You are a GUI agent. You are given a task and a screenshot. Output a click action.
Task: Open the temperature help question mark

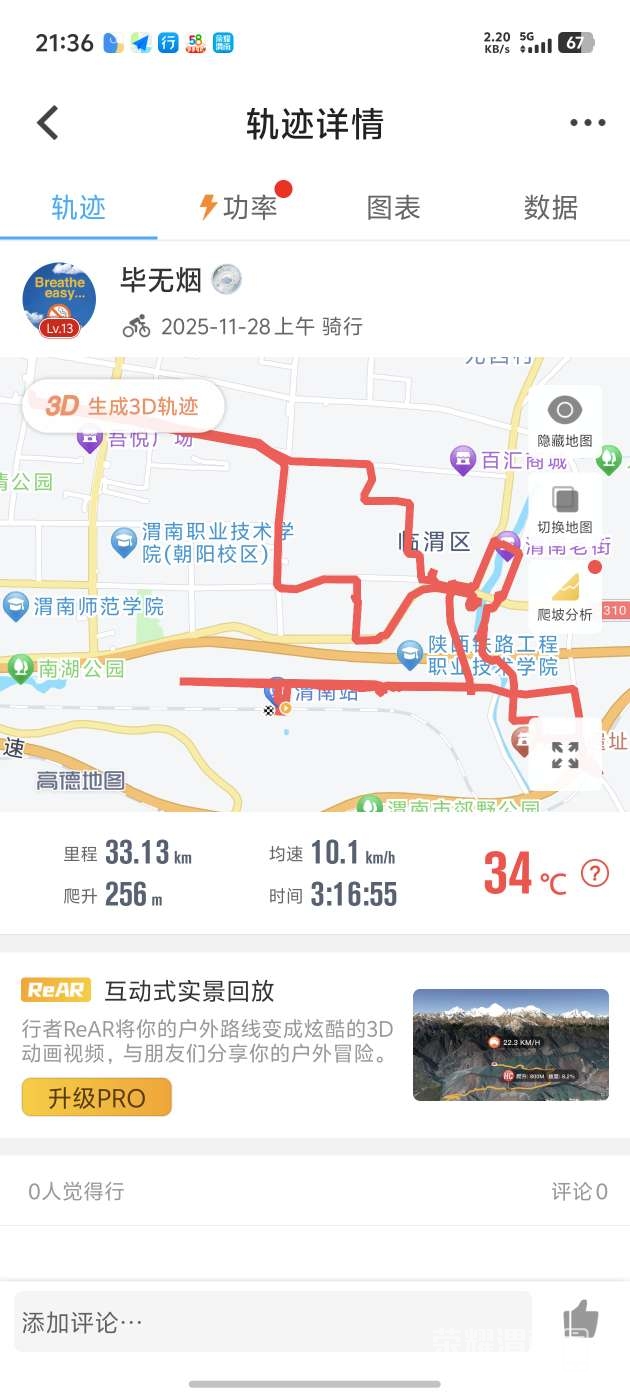click(x=595, y=874)
